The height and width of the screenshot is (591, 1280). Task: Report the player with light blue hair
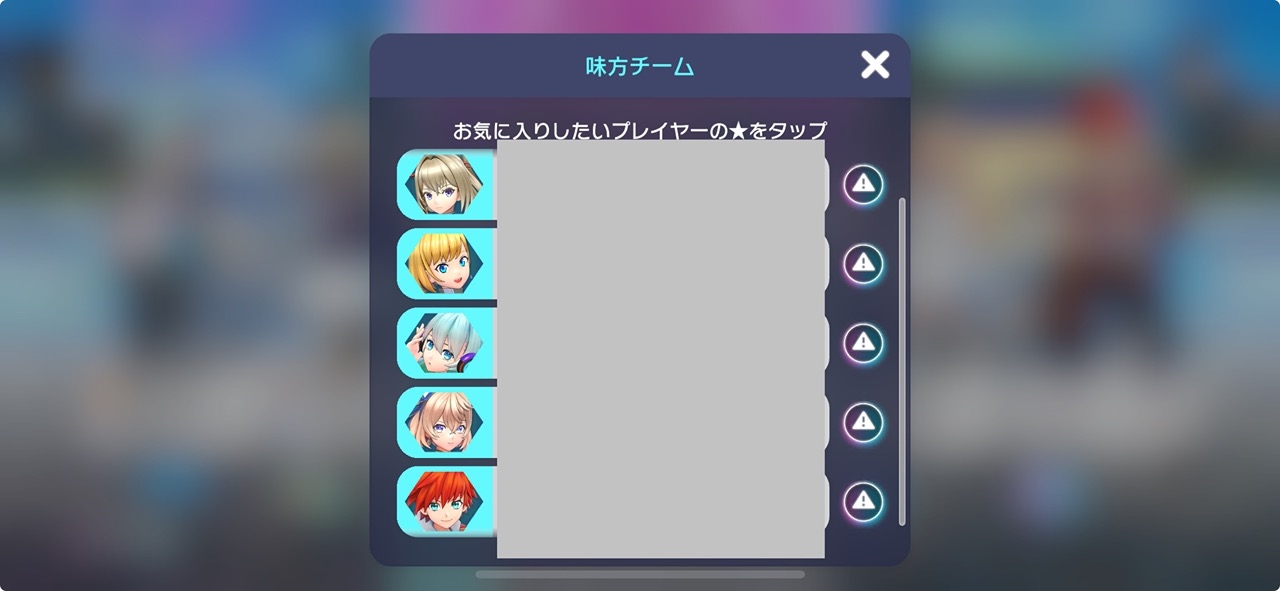(863, 343)
